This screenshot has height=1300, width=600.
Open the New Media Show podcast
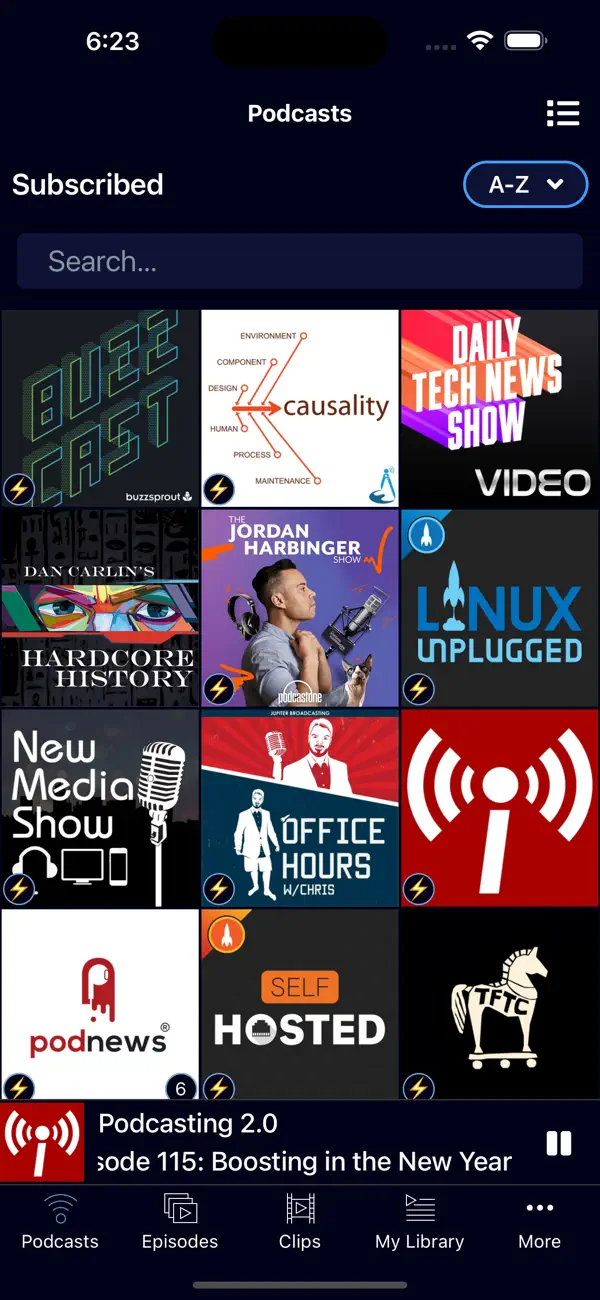[100, 807]
